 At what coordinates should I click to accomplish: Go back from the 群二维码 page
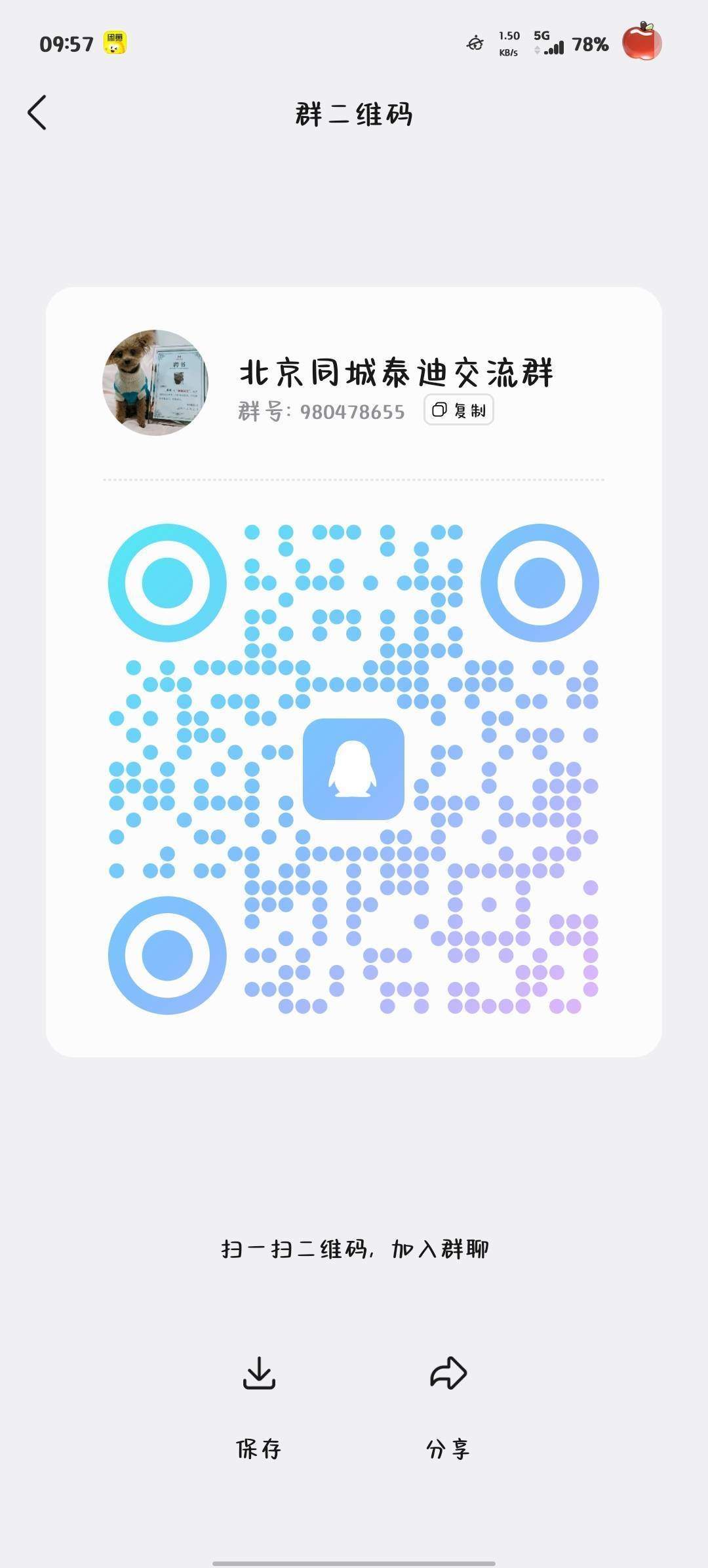[x=37, y=113]
